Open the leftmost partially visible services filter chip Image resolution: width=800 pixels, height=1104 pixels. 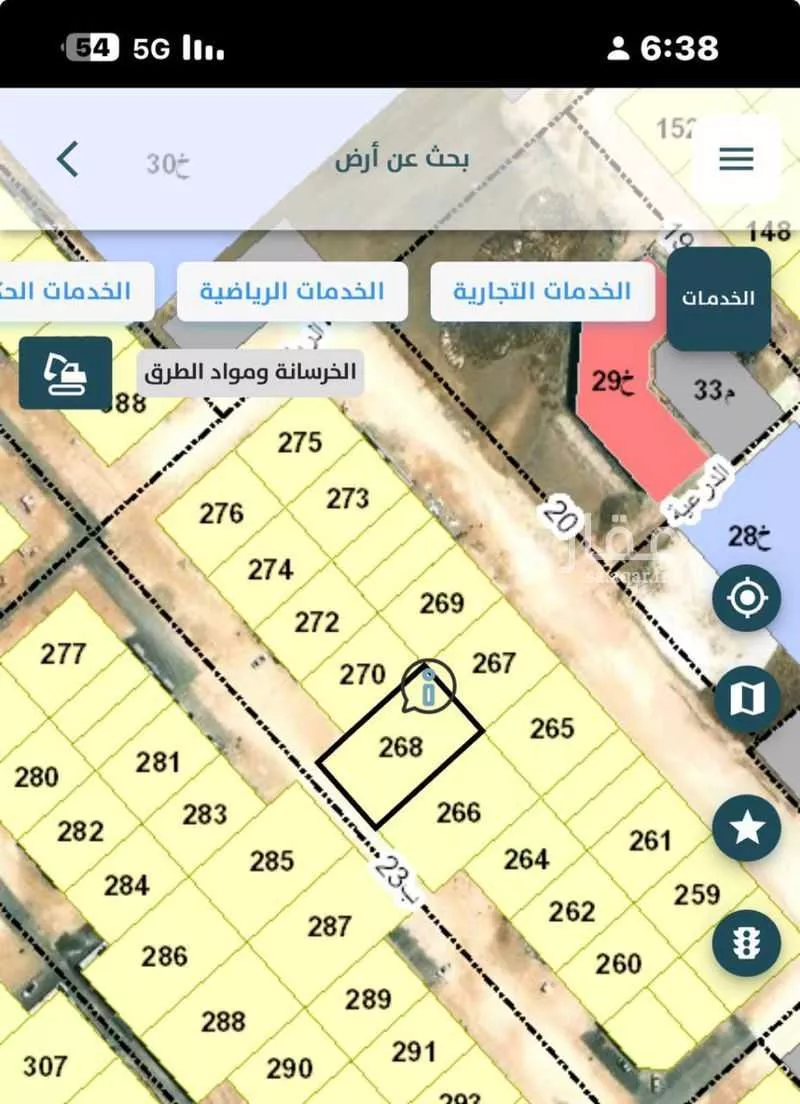tap(70, 290)
